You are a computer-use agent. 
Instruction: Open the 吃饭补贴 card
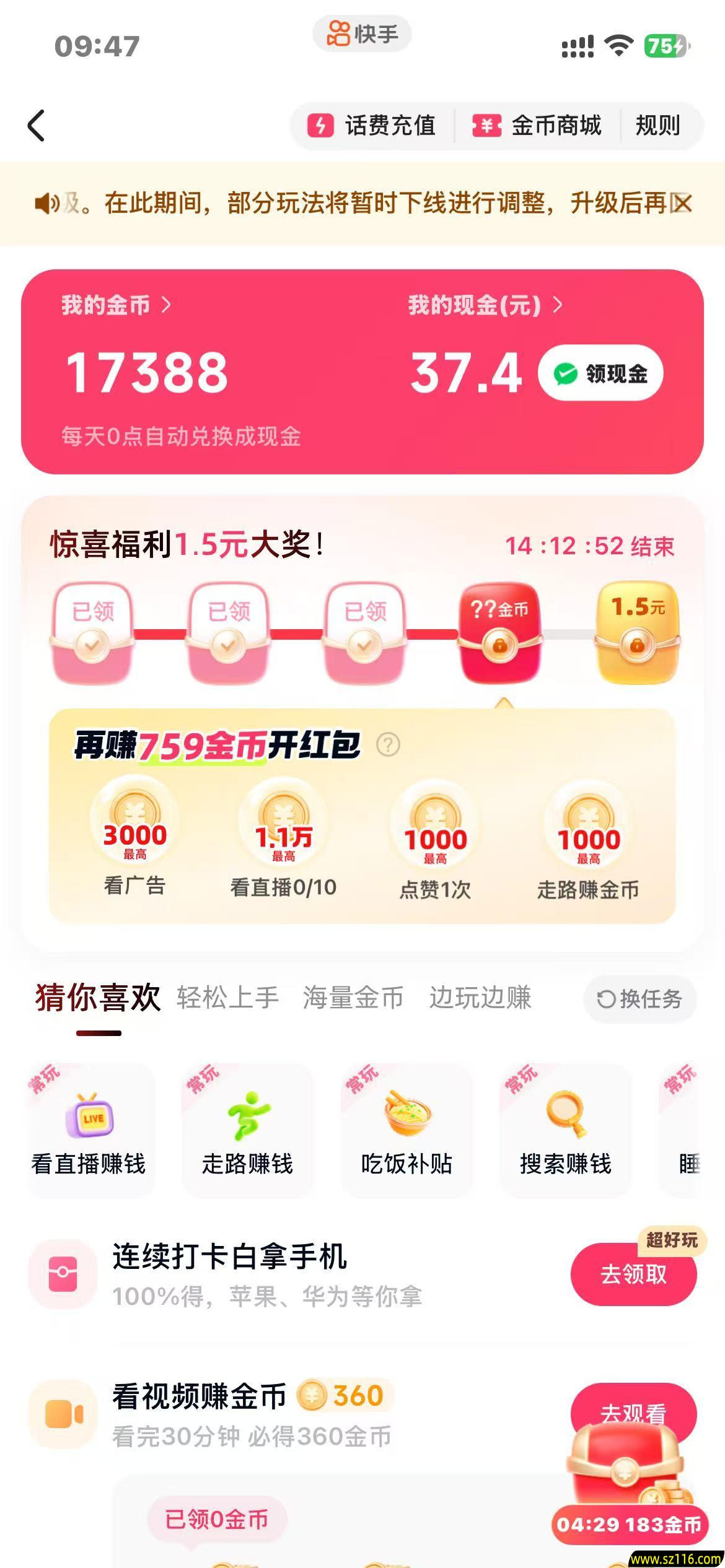point(406,1130)
